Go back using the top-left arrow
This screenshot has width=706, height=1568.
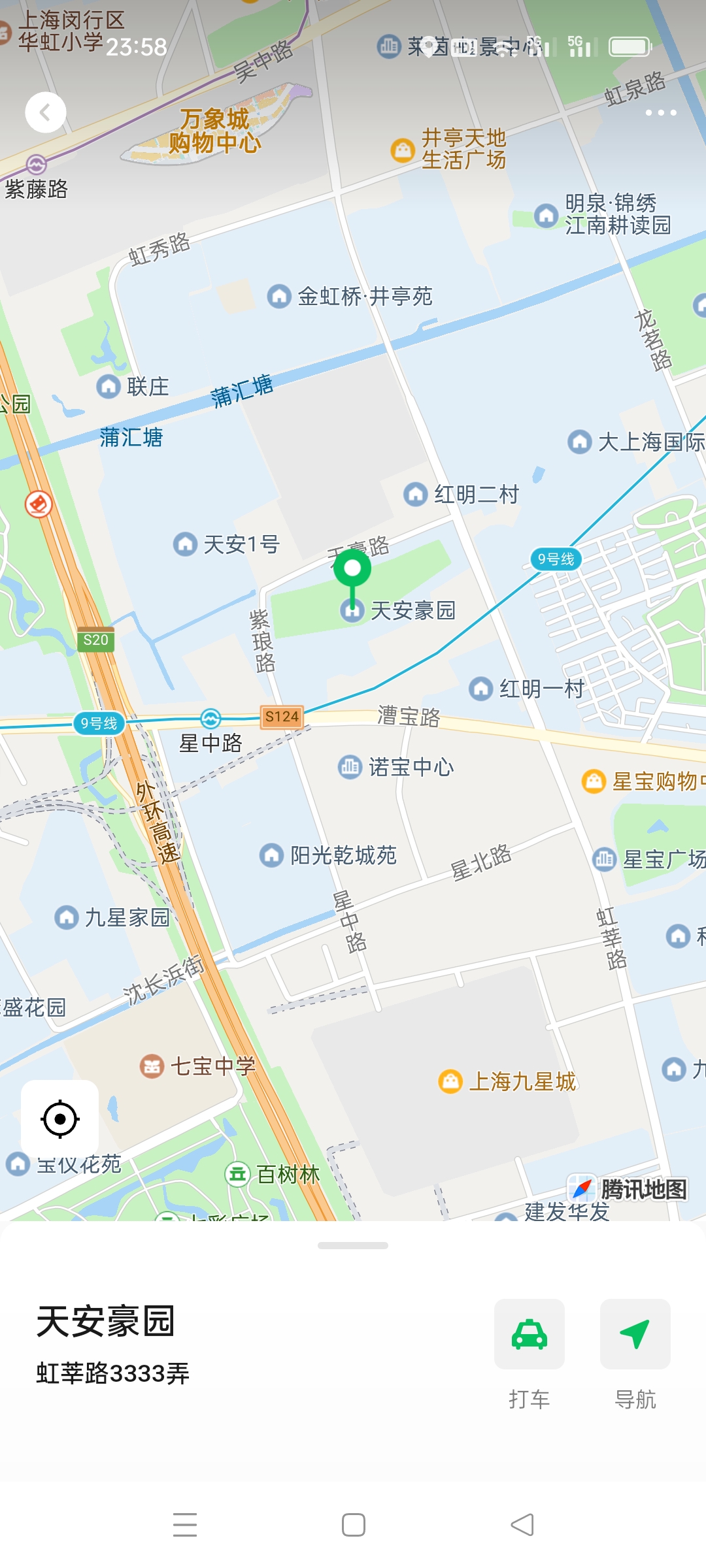pyautogui.click(x=45, y=113)
